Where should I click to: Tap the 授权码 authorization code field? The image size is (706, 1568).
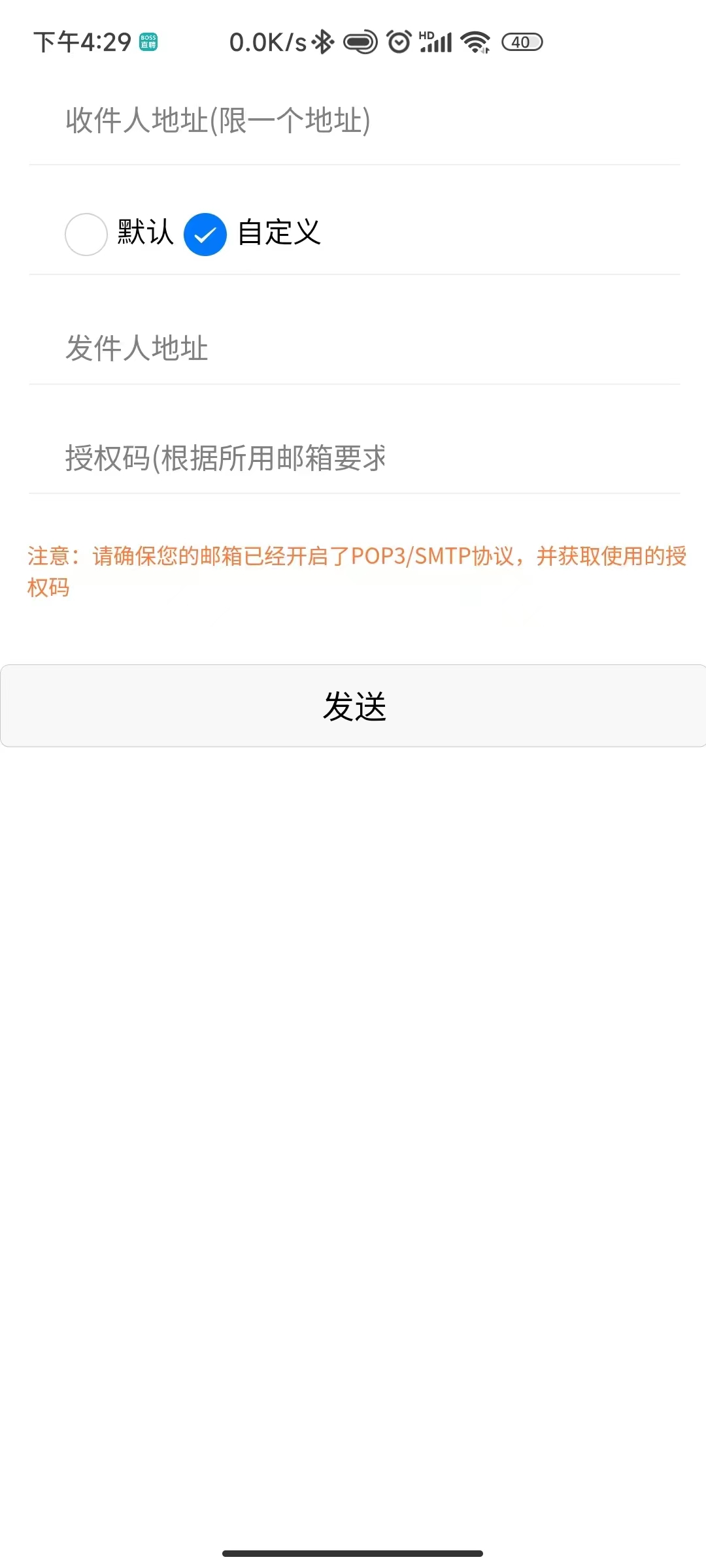pos(354,457)
